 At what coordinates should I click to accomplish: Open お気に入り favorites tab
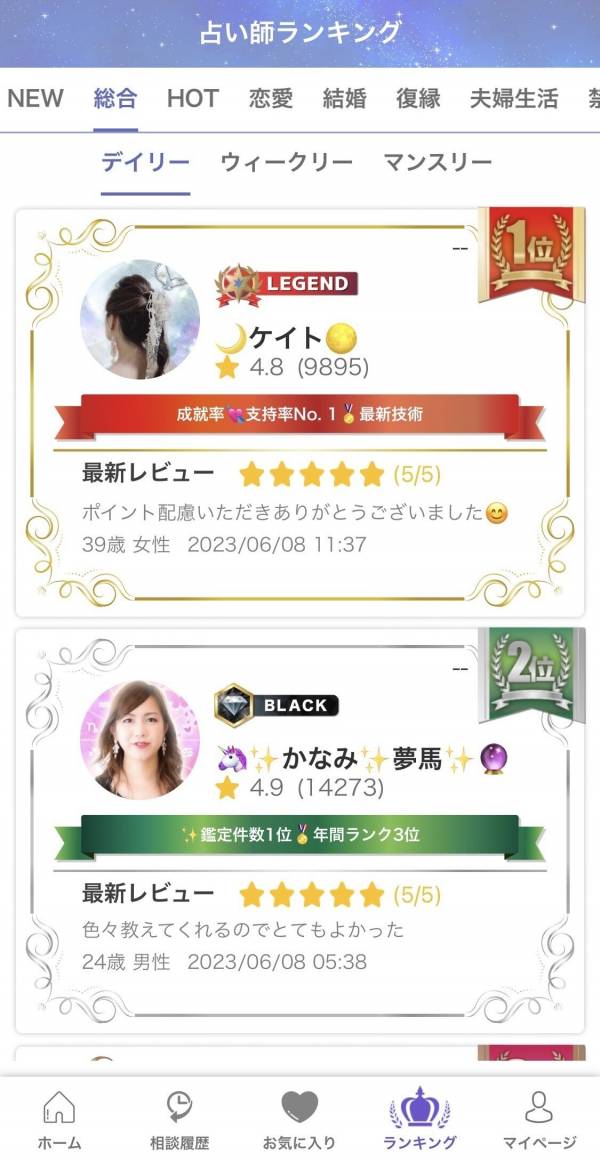pyautogui.click(x=299, y=1120)
